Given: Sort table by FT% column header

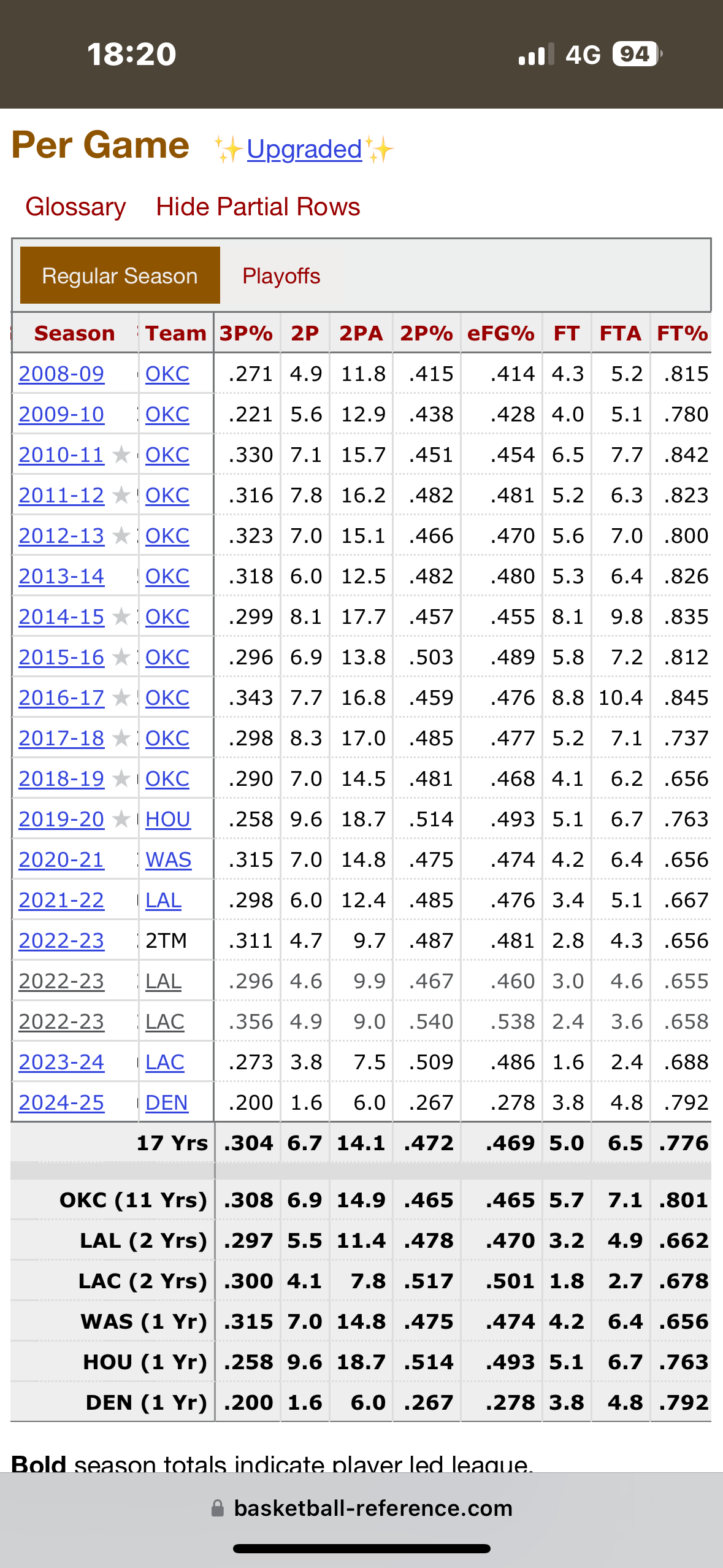Looking at the screenshot, I should (x=682, y=333).
